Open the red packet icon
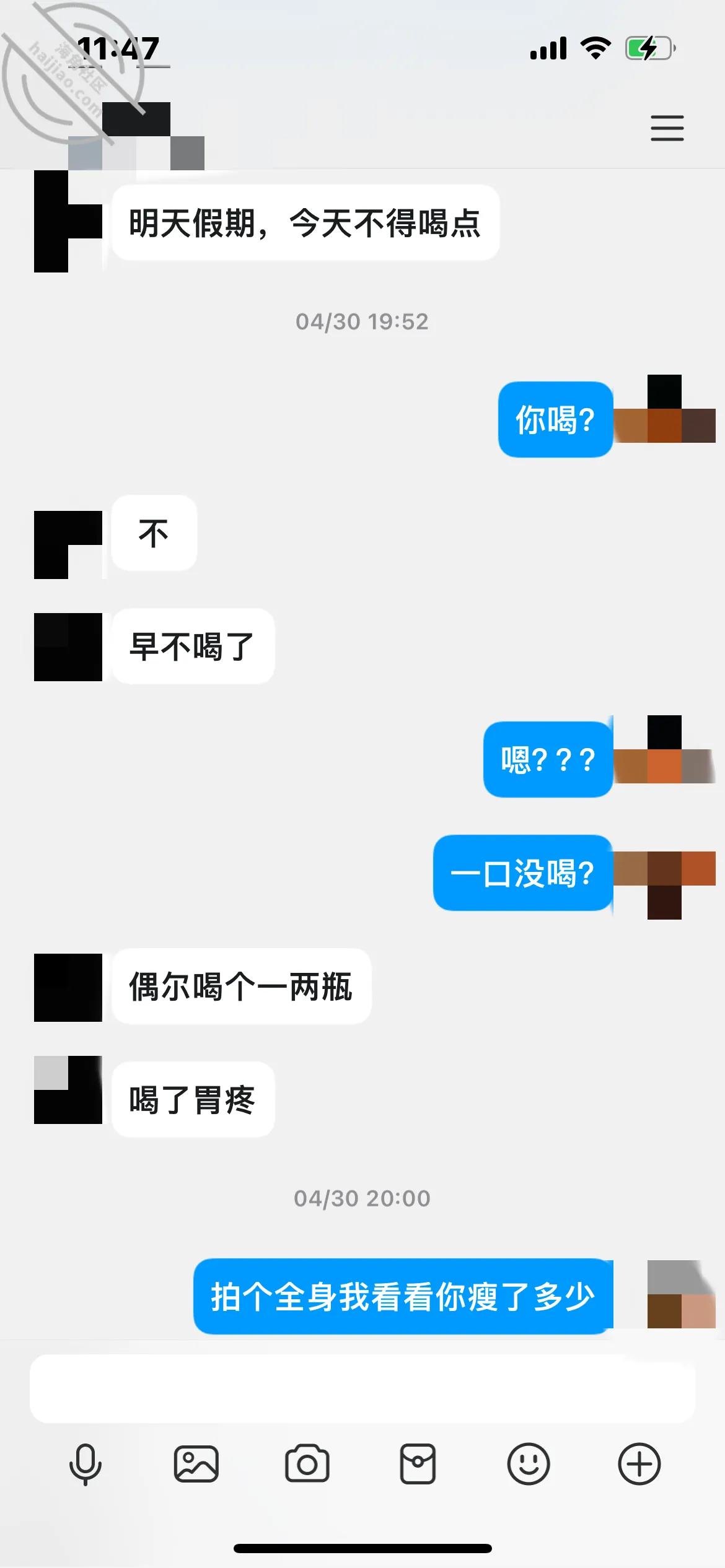The width and height of the screenshot is (725, 1568). tap(418, 1465)
